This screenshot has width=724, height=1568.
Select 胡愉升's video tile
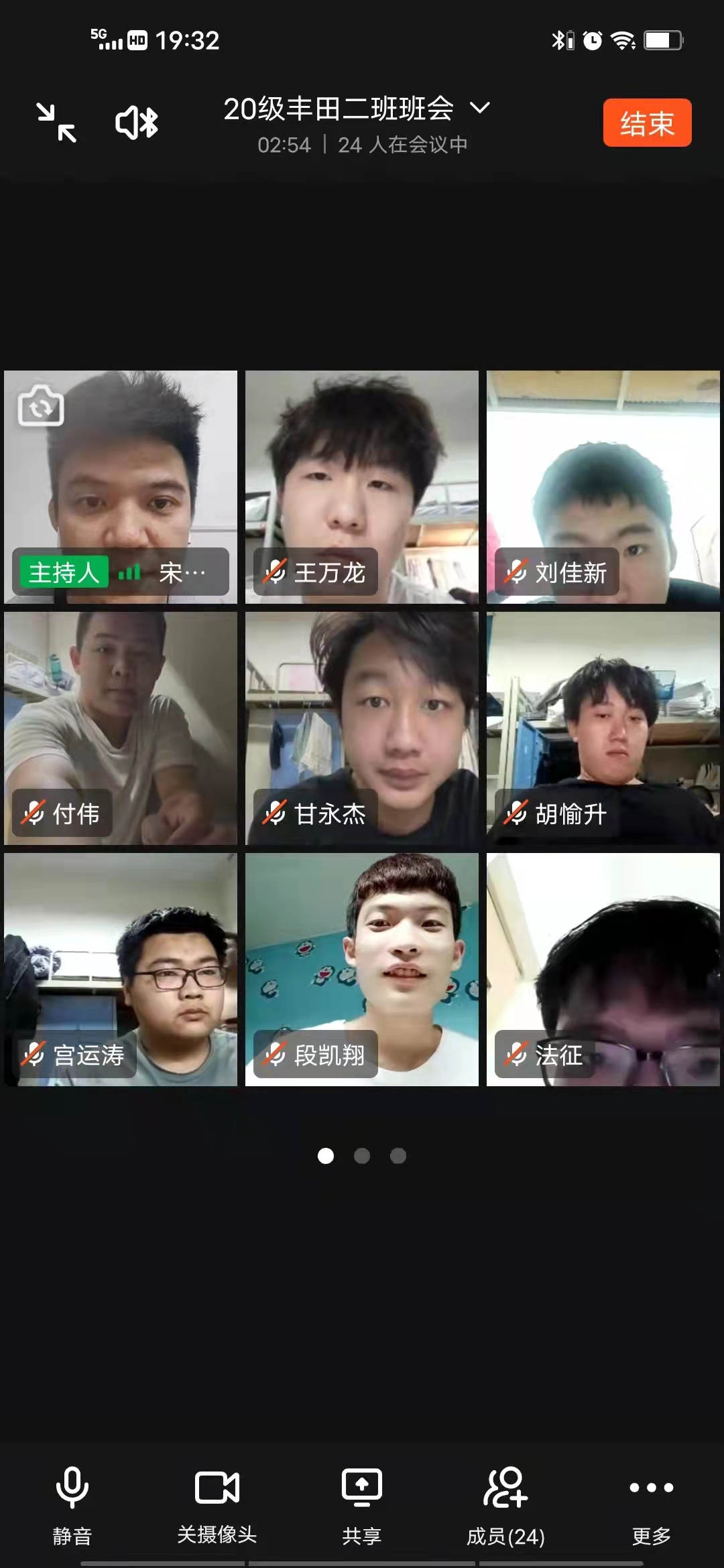point(603,728)
